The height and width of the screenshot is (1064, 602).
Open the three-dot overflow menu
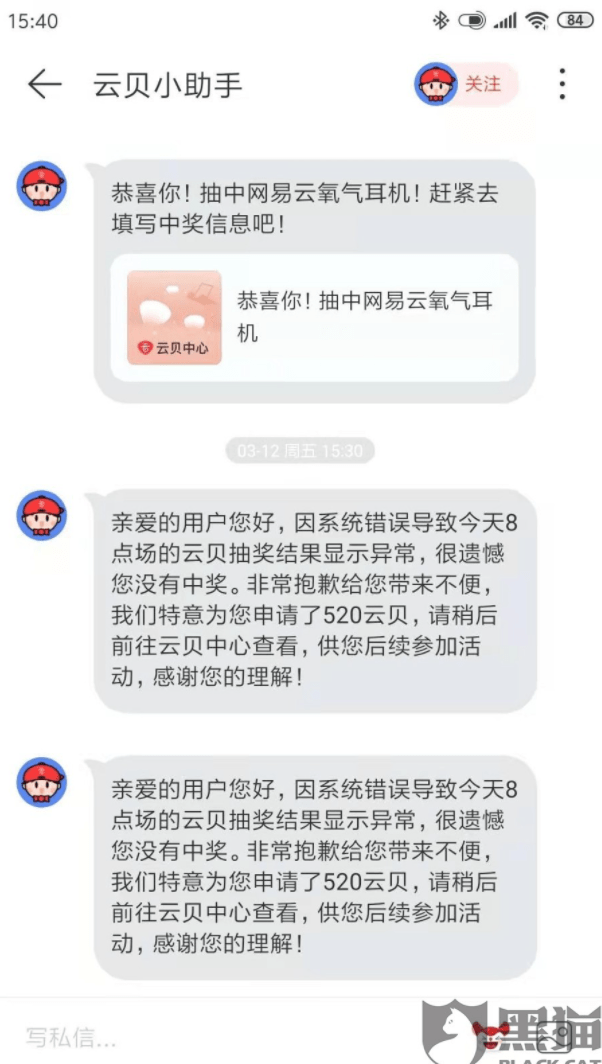pos(562,84)
